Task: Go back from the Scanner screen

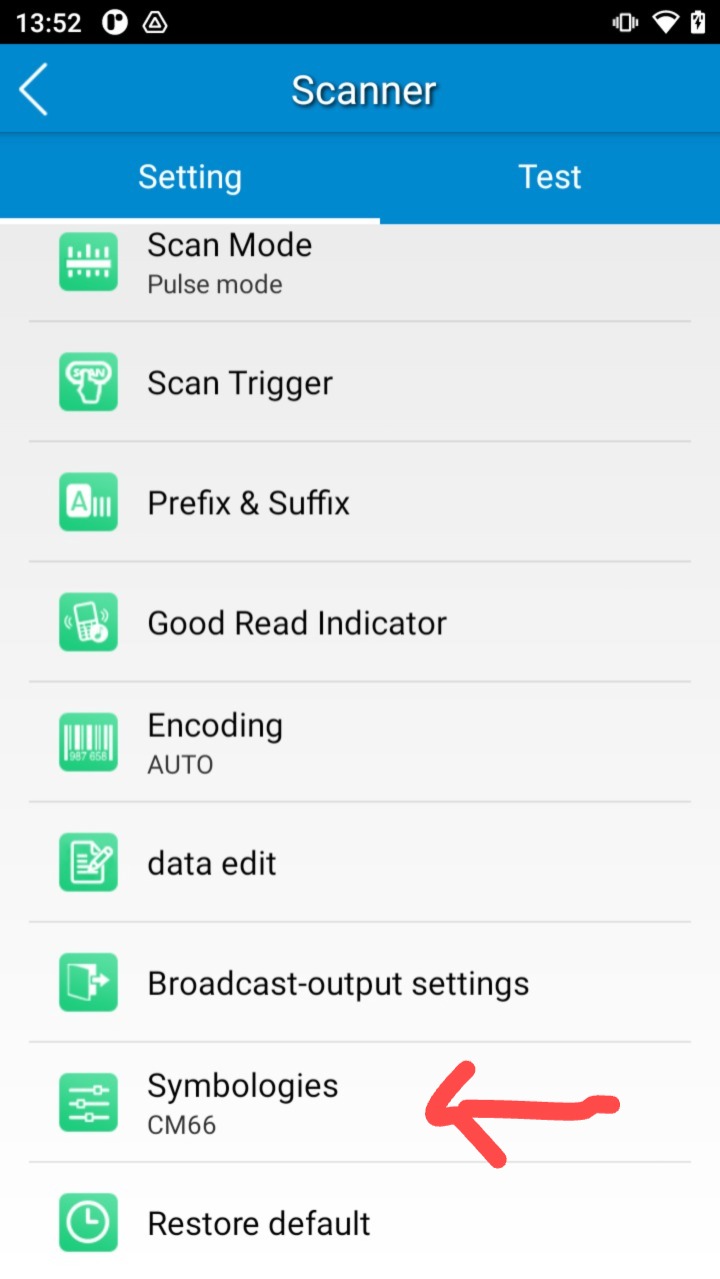Action: pyautogui.click(x=34, y=90)
